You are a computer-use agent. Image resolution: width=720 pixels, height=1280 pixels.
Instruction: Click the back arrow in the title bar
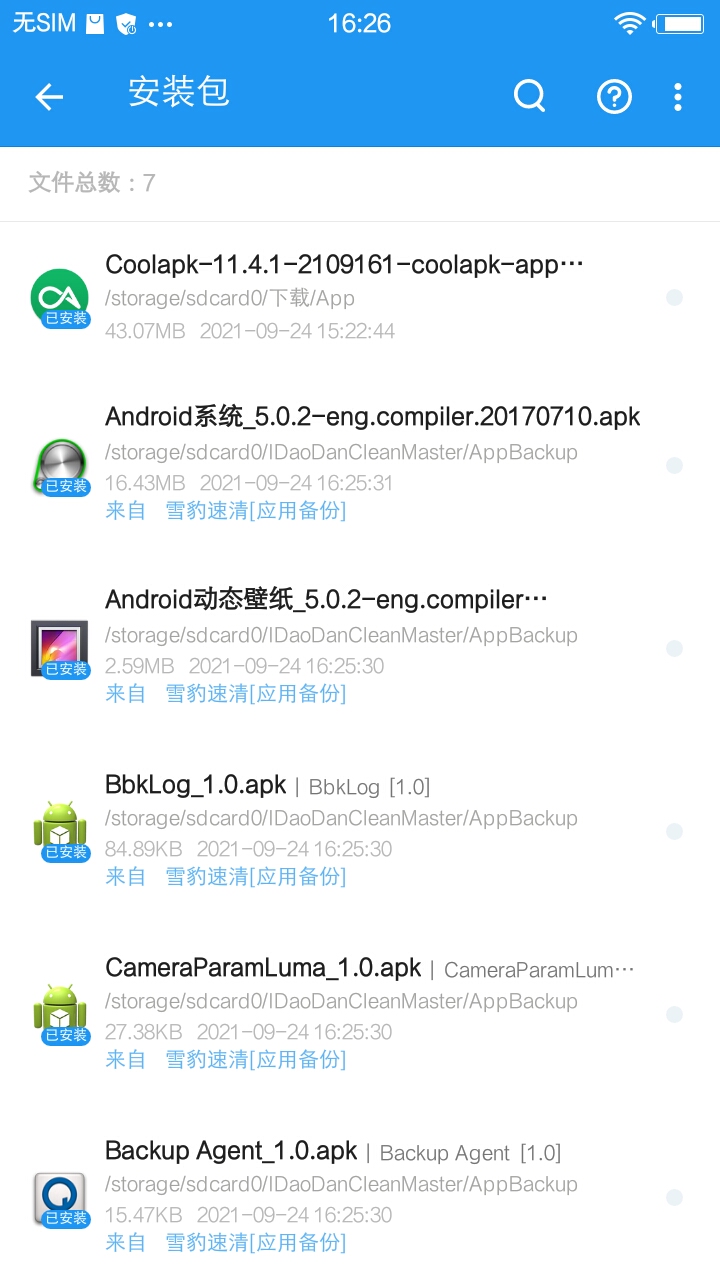[x=48, y=96]
